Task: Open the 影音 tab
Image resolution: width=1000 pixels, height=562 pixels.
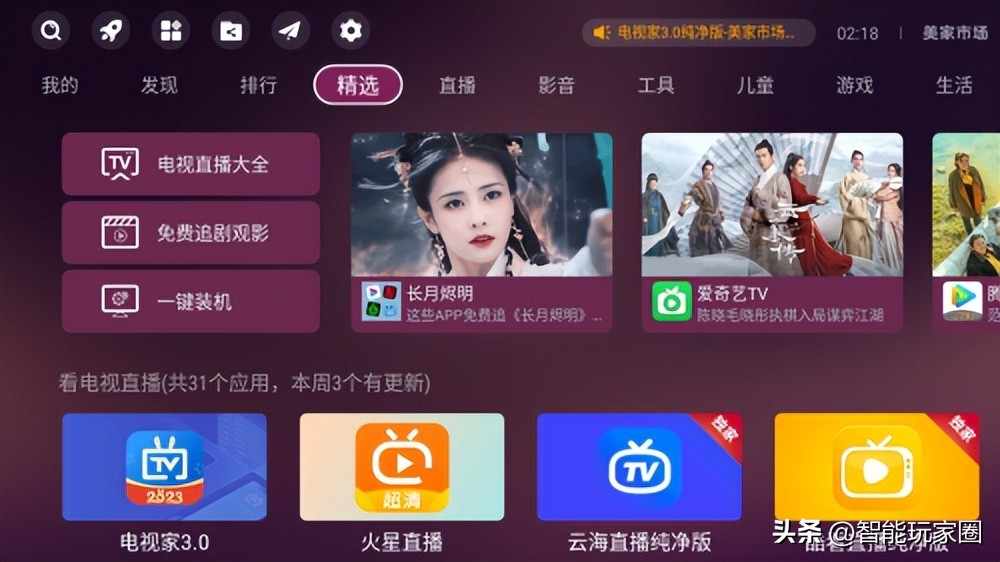Action: (556, 86)
